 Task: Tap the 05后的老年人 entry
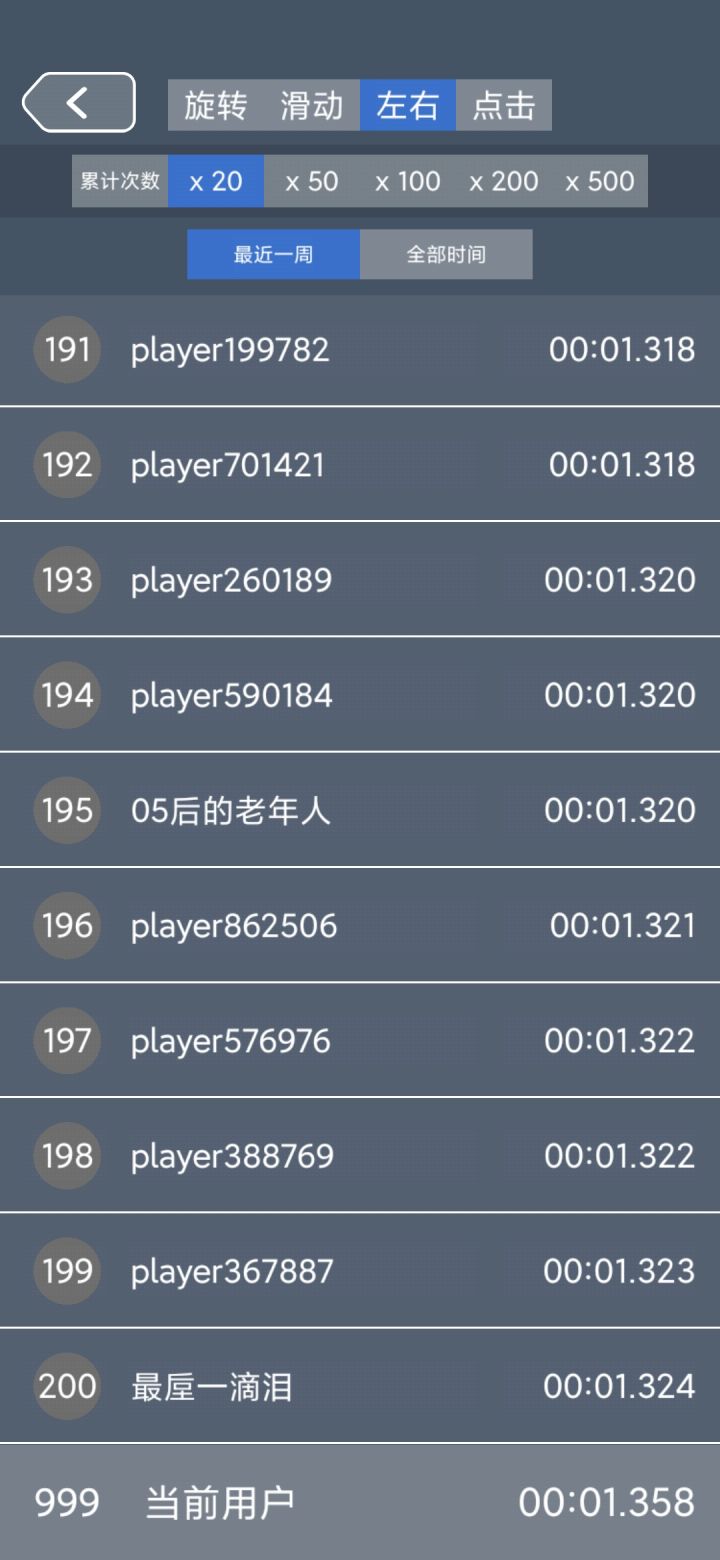click(x=360, y=810)
